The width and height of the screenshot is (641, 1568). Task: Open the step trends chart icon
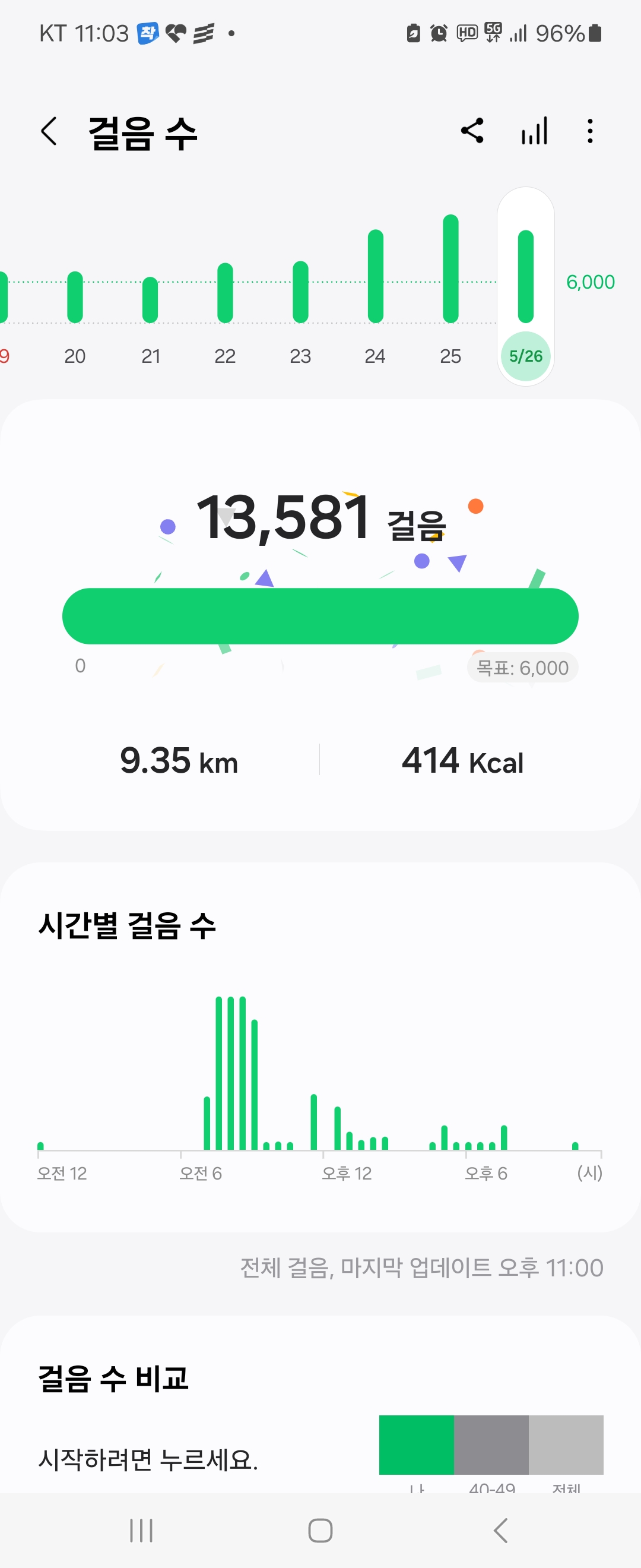pyautogui.click(x=534, y=131)
